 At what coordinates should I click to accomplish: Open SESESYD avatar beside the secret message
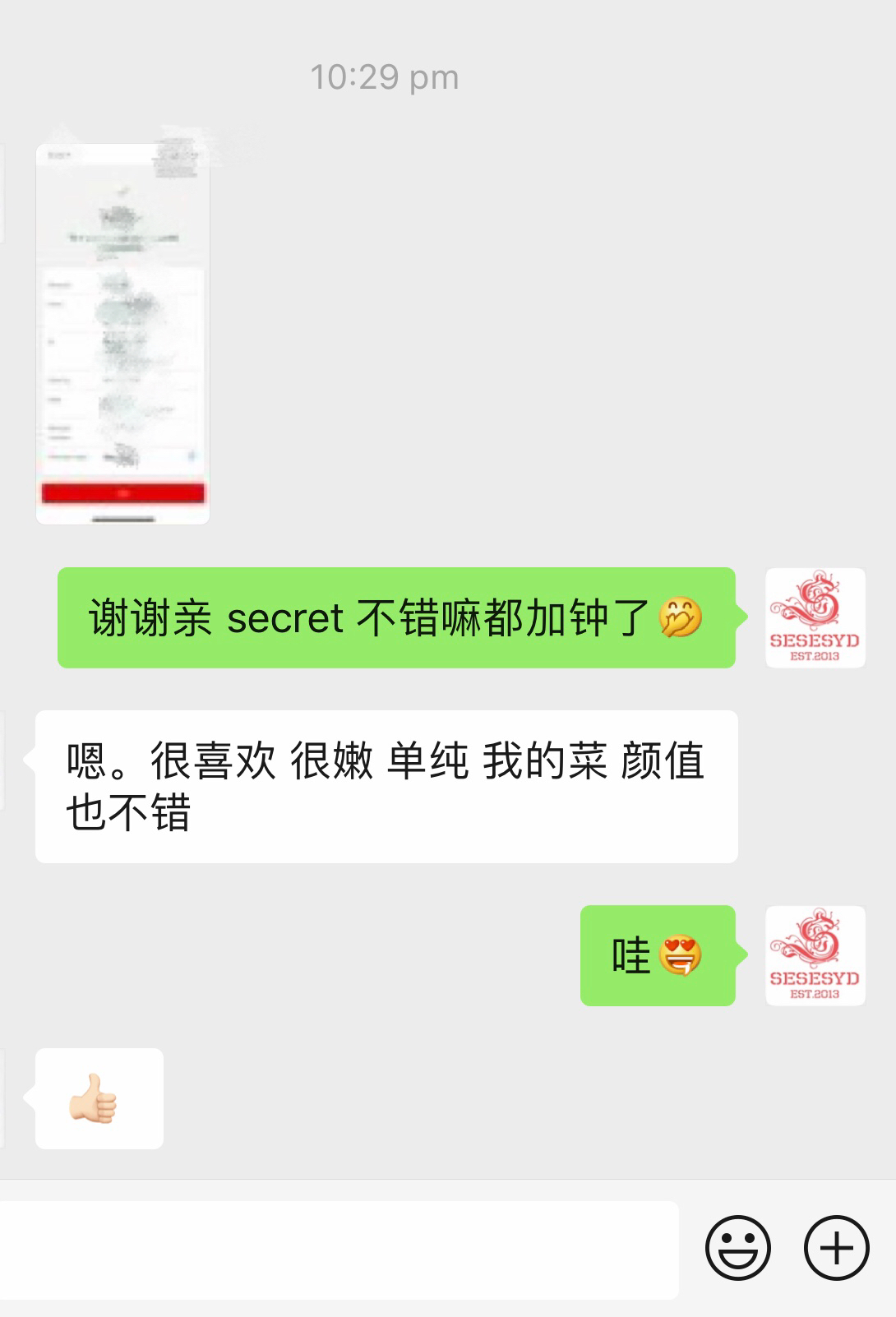tap(815, 617)
